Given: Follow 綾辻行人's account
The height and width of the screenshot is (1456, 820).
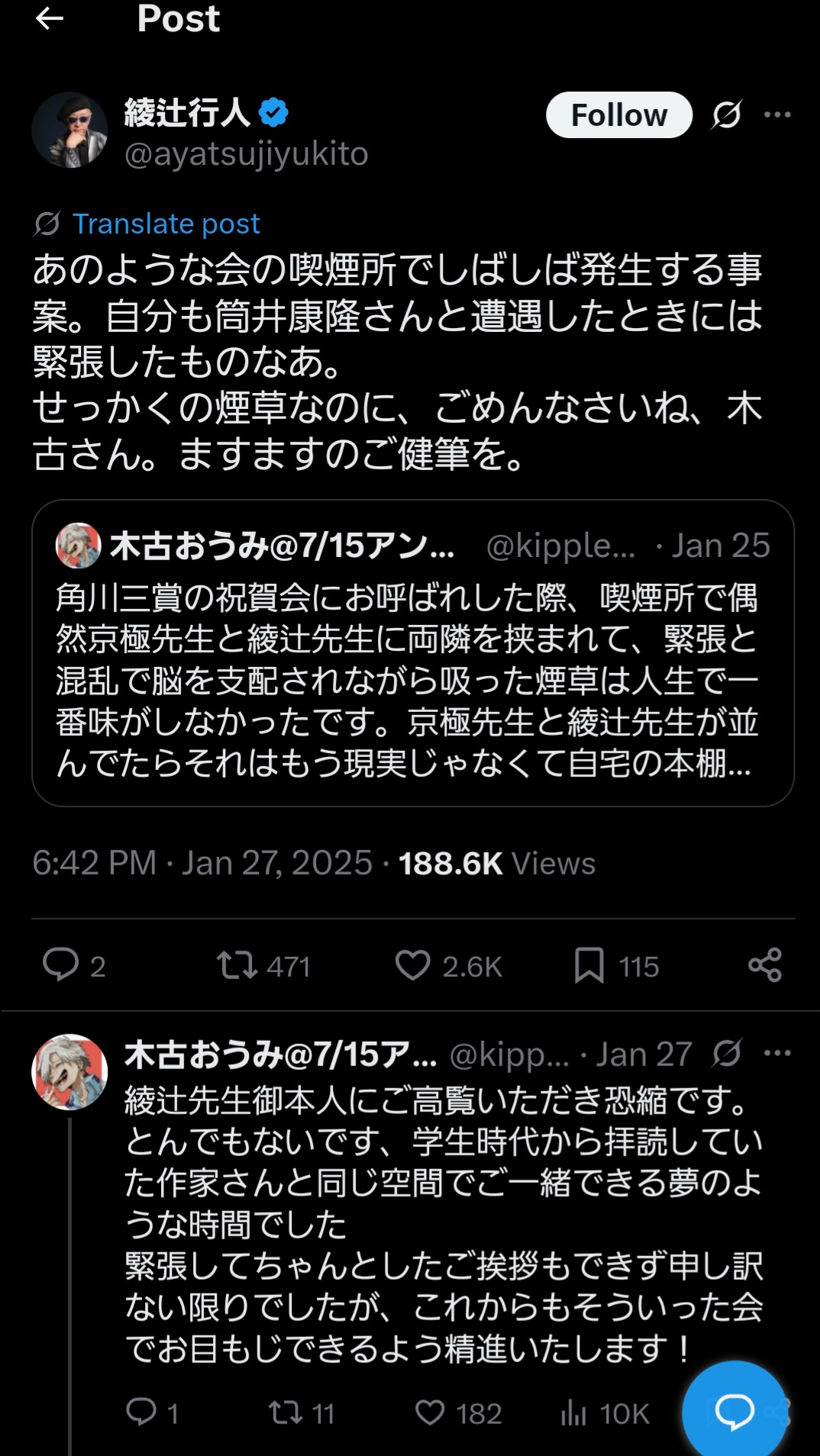Looking at the screenshot, I should [618, 115].
